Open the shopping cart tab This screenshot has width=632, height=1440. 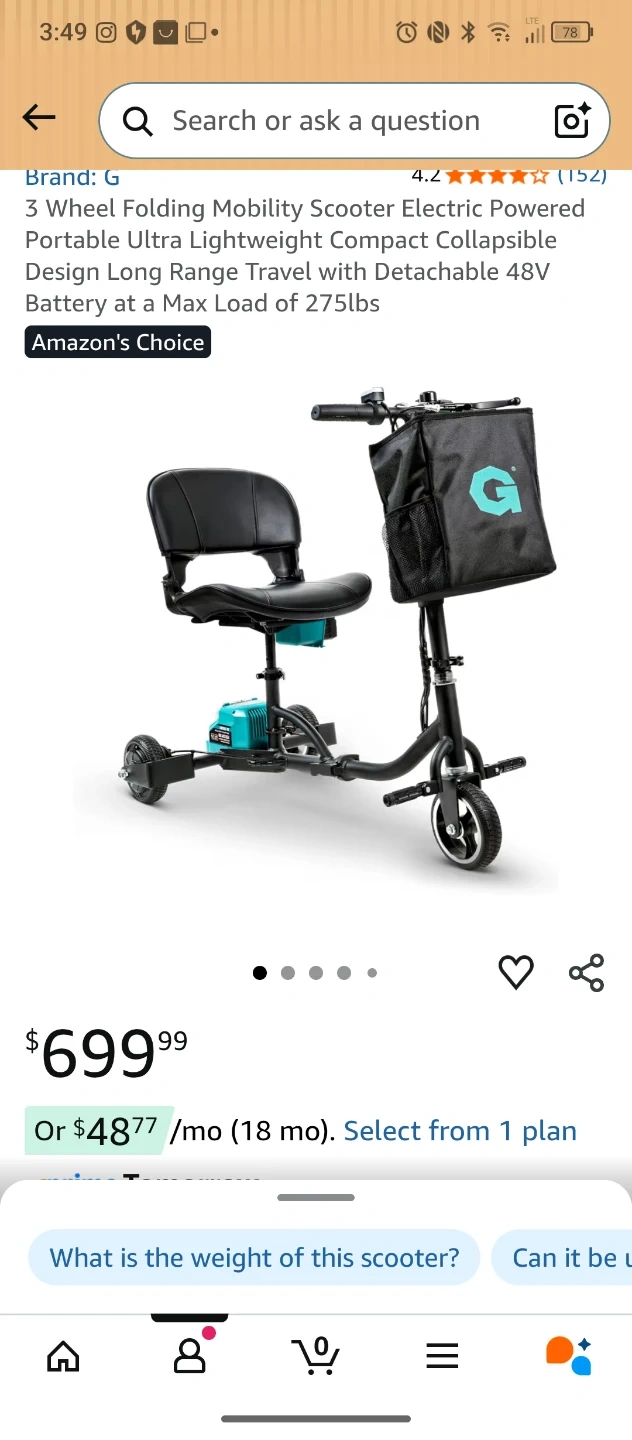316,1356
